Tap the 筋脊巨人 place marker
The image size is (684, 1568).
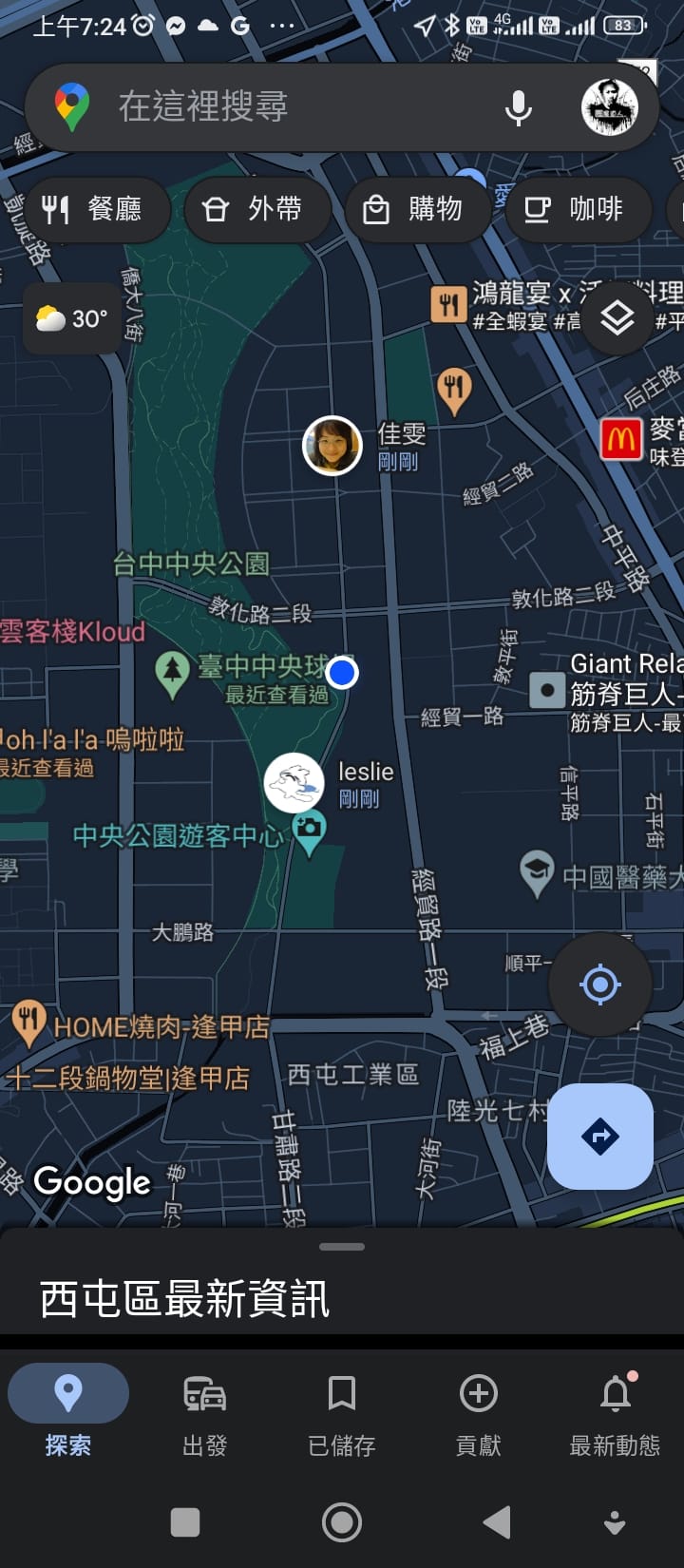[547, 691]
